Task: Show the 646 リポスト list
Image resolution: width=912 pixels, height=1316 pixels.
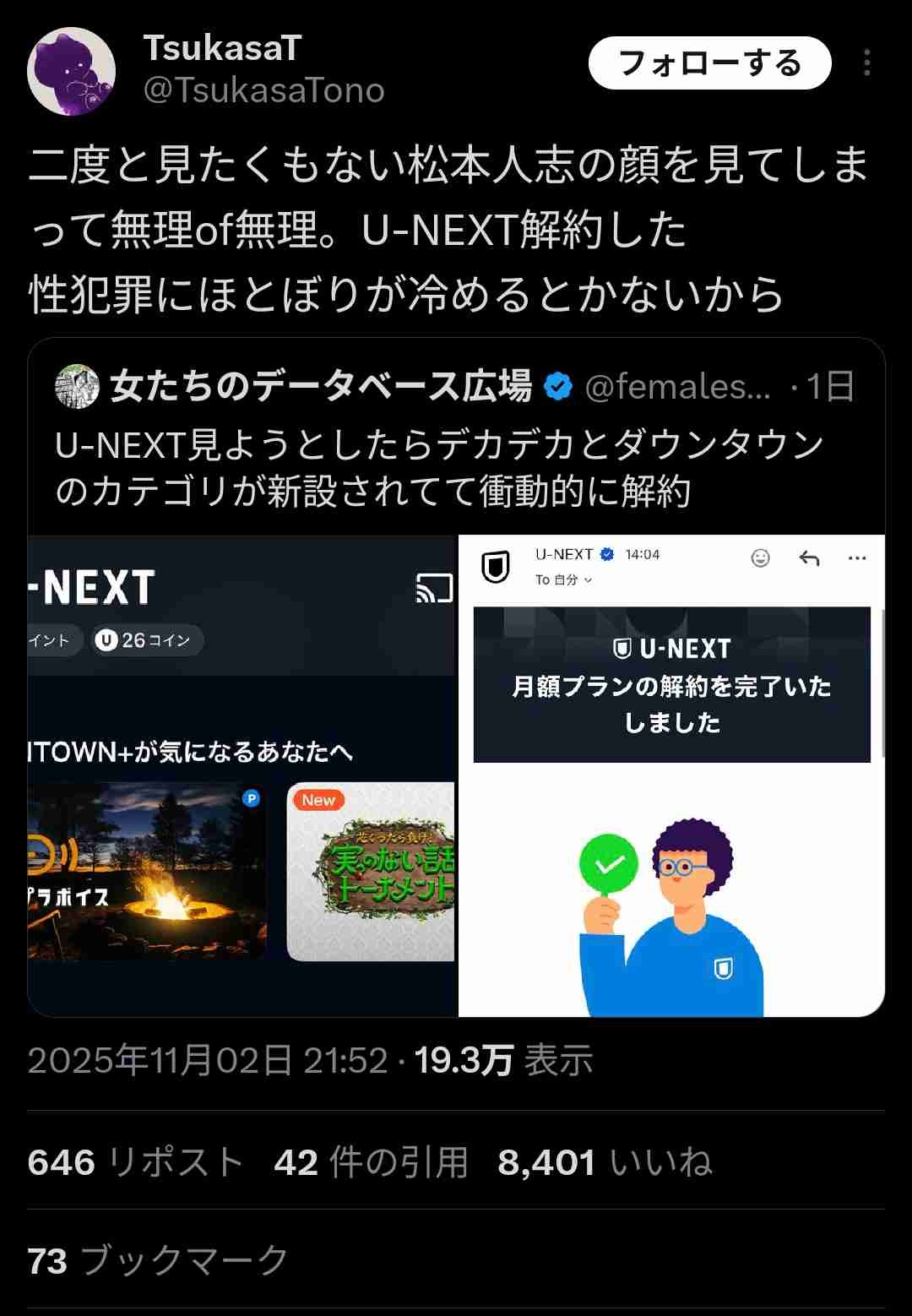Action: pyautogui.click(x=135, y=1162)
